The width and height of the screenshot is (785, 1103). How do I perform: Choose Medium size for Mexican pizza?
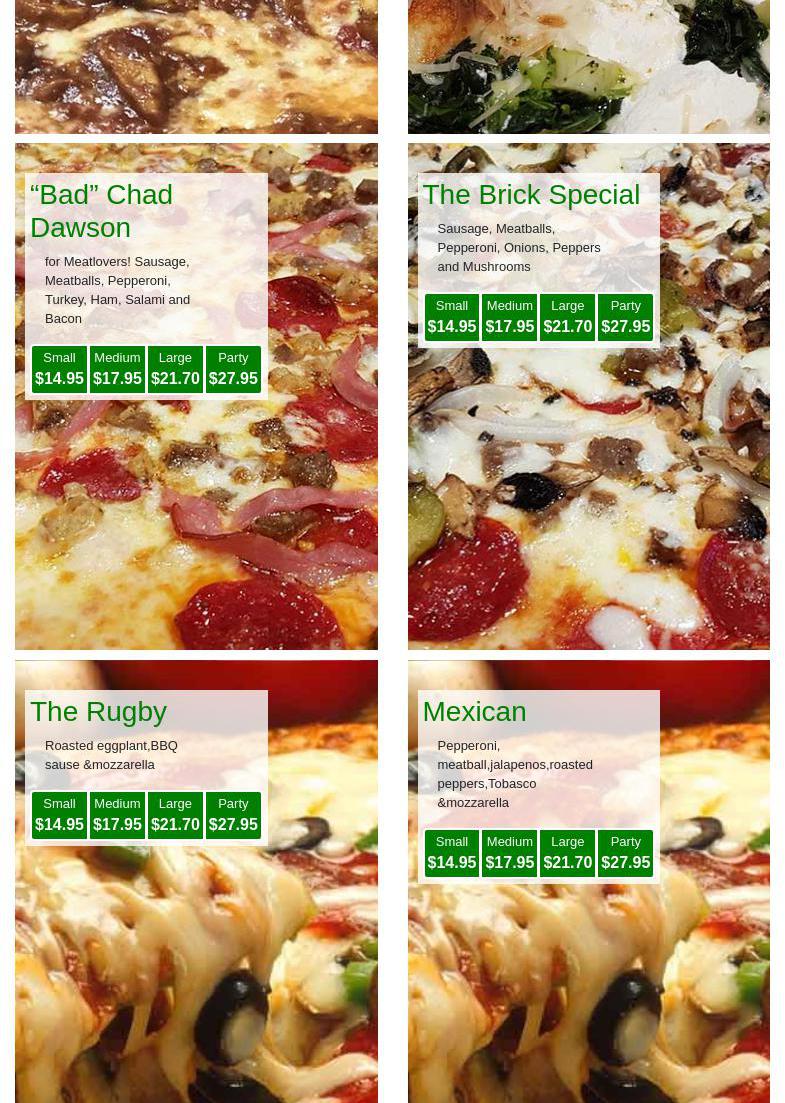[x=510, y=853]
